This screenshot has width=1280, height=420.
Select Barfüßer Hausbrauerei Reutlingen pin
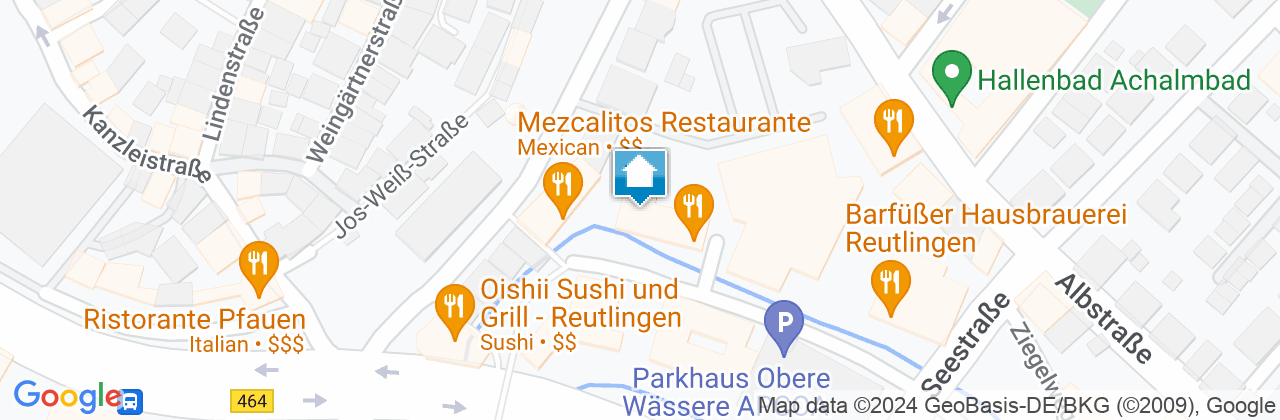[x=887, y=283]
